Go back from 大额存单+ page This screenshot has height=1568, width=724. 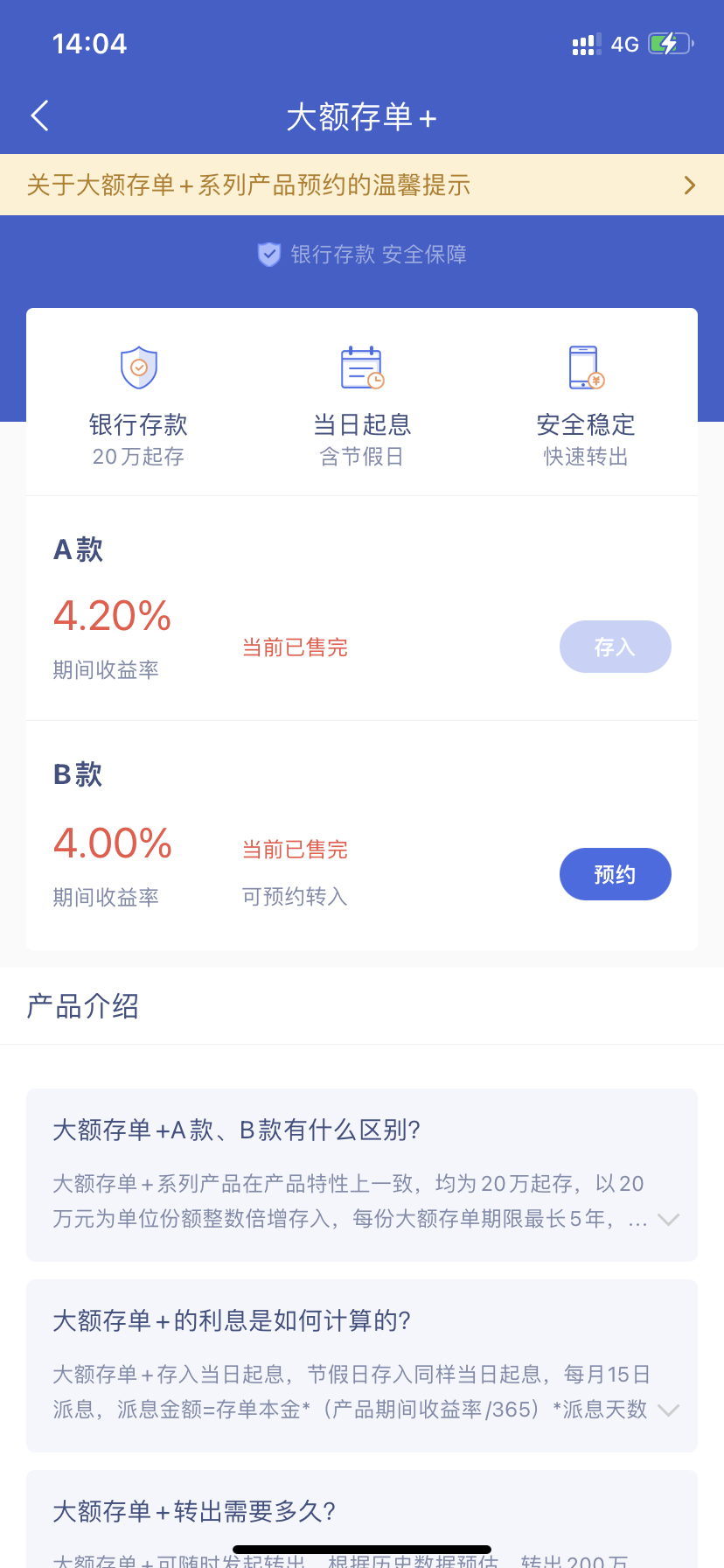tap(40, 116)
